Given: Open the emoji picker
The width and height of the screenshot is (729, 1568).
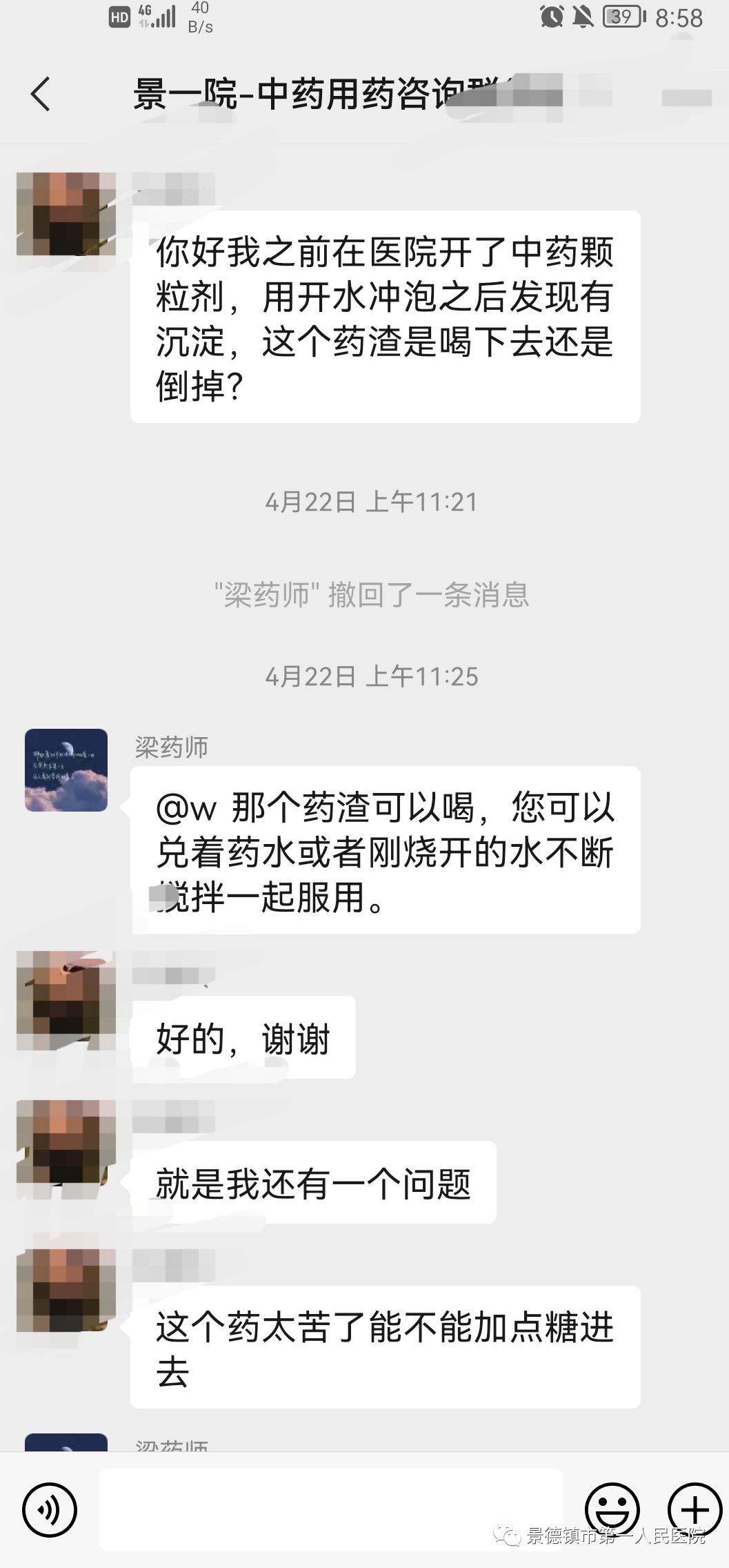Looking at the screenshot, I should click(612, 1509).
